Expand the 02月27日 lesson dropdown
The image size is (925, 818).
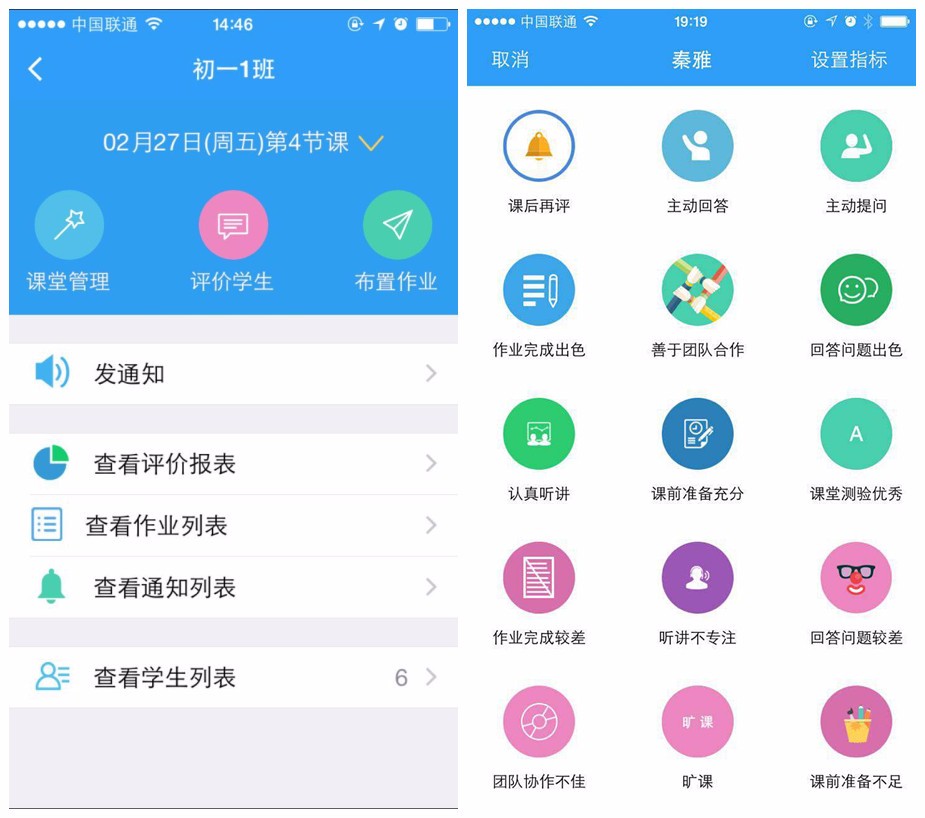click(x=370, y=143)
